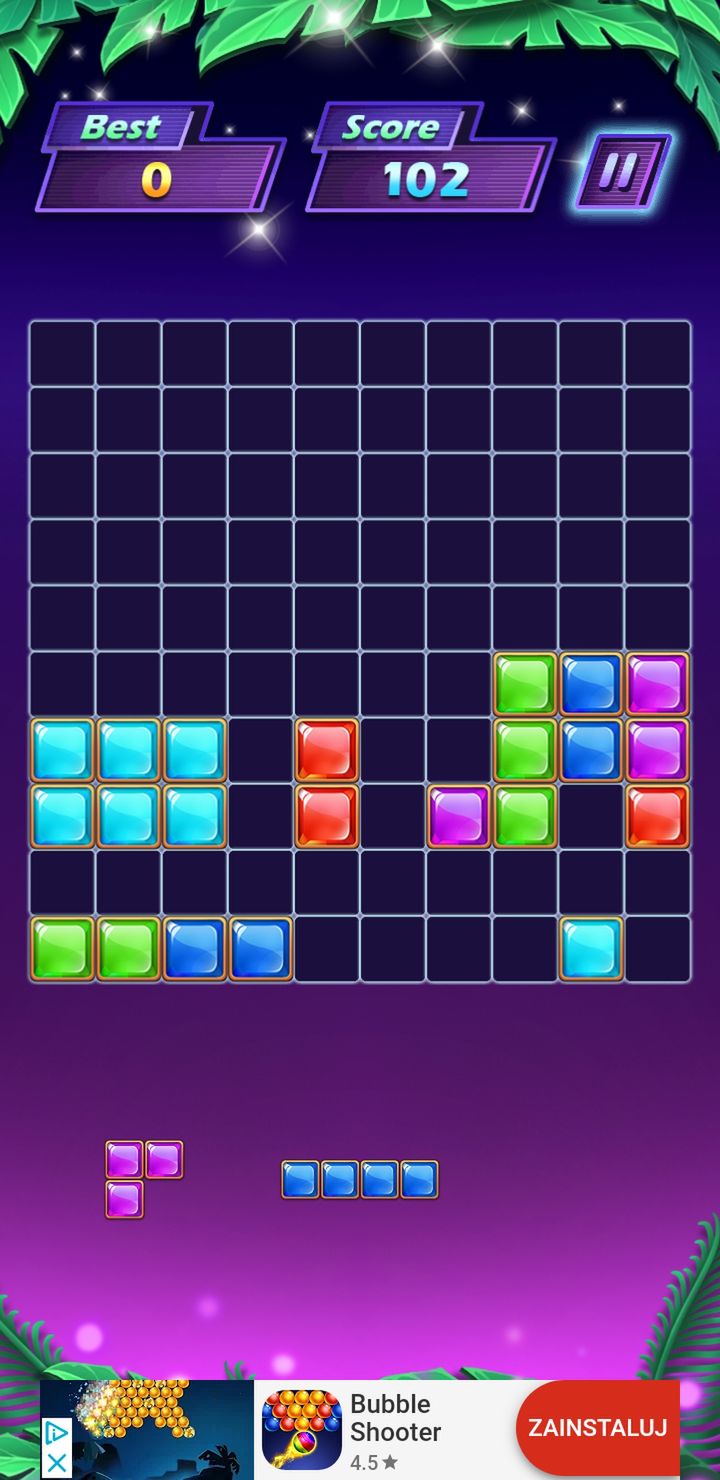720x1480 pixels.
Task: Select the blue four-block horizontal piece
Action: 360,1179
